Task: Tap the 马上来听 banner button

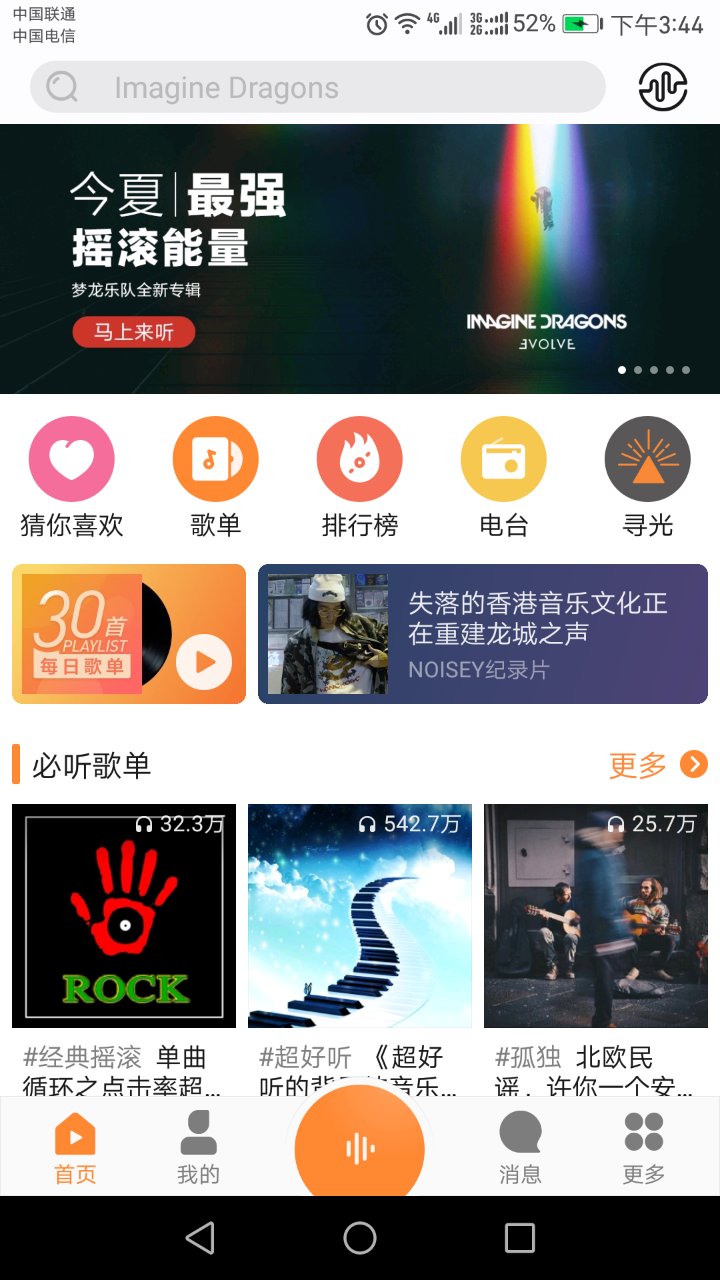Action: tap(133, 330)
